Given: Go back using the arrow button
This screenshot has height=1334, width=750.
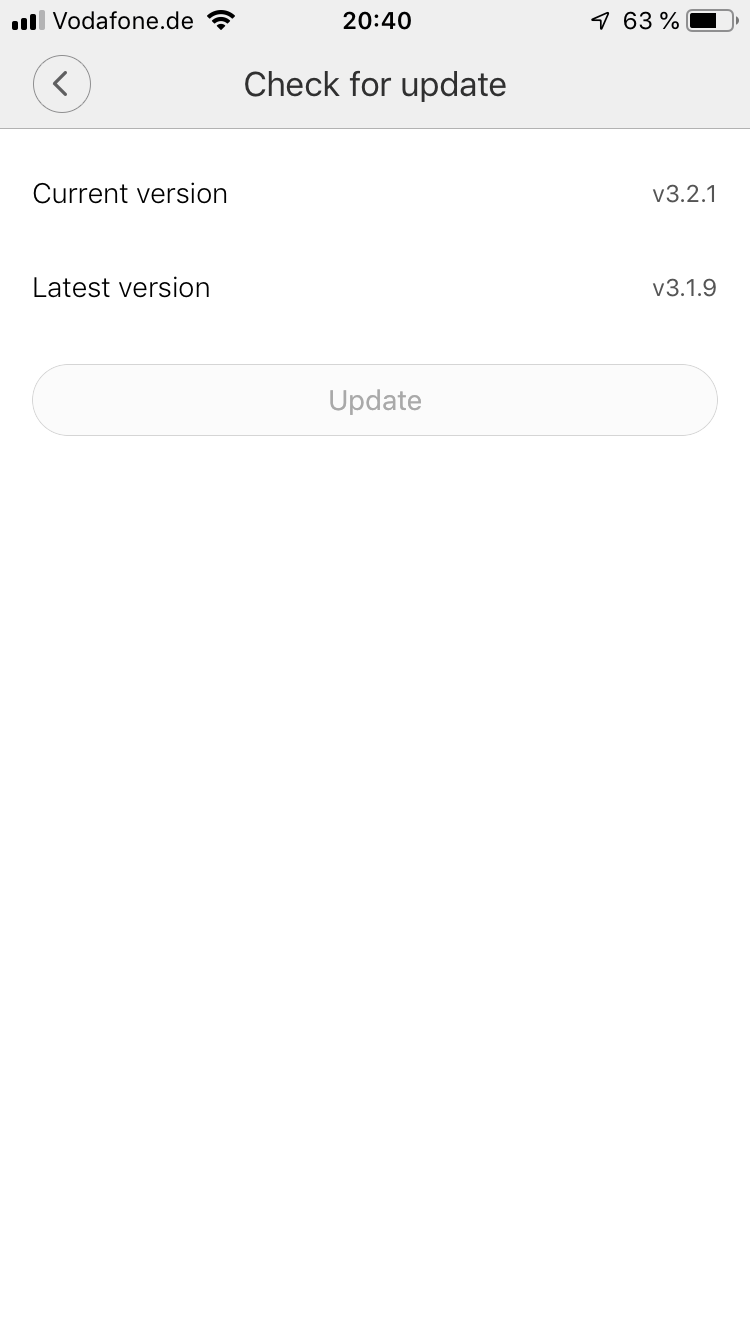Looking at the screenshot, I should pyautogui.click(x=61, y=84).
